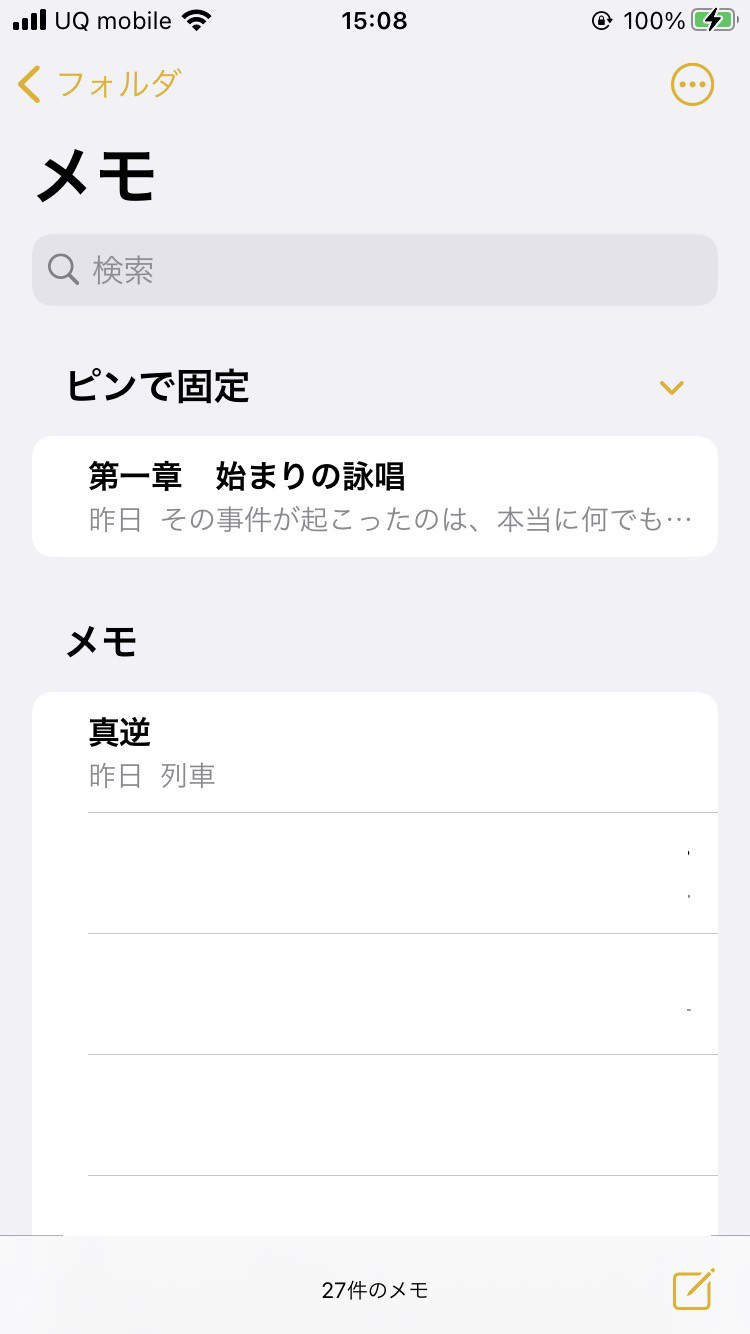Open the more options ellipsis menu
Image resolution: width=750 pixels, height=1334 pixels.
[692, 85]
